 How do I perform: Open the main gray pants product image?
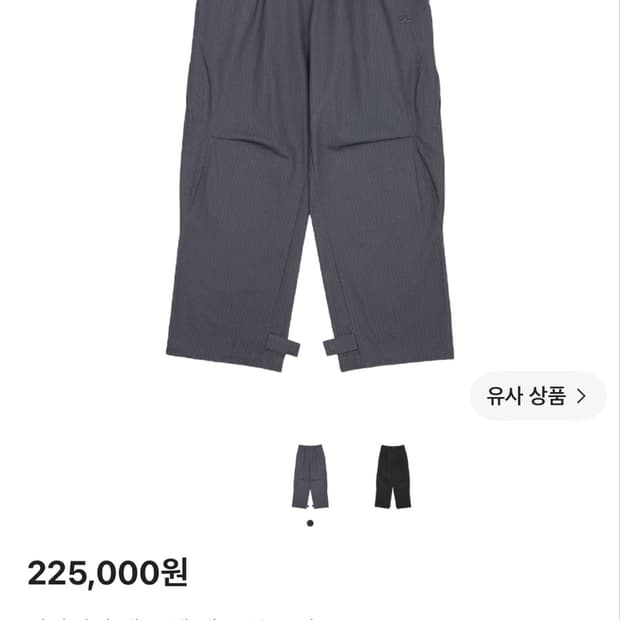[310, 186]
